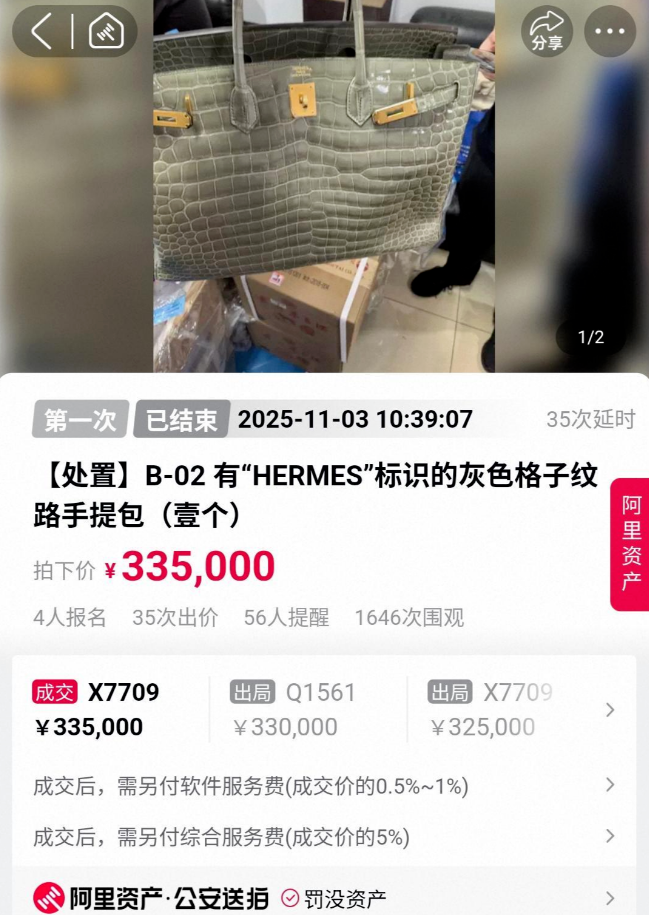The height and width of the screenshot is (915, 649).
Task: Share this auction listing
Action: 547,32
